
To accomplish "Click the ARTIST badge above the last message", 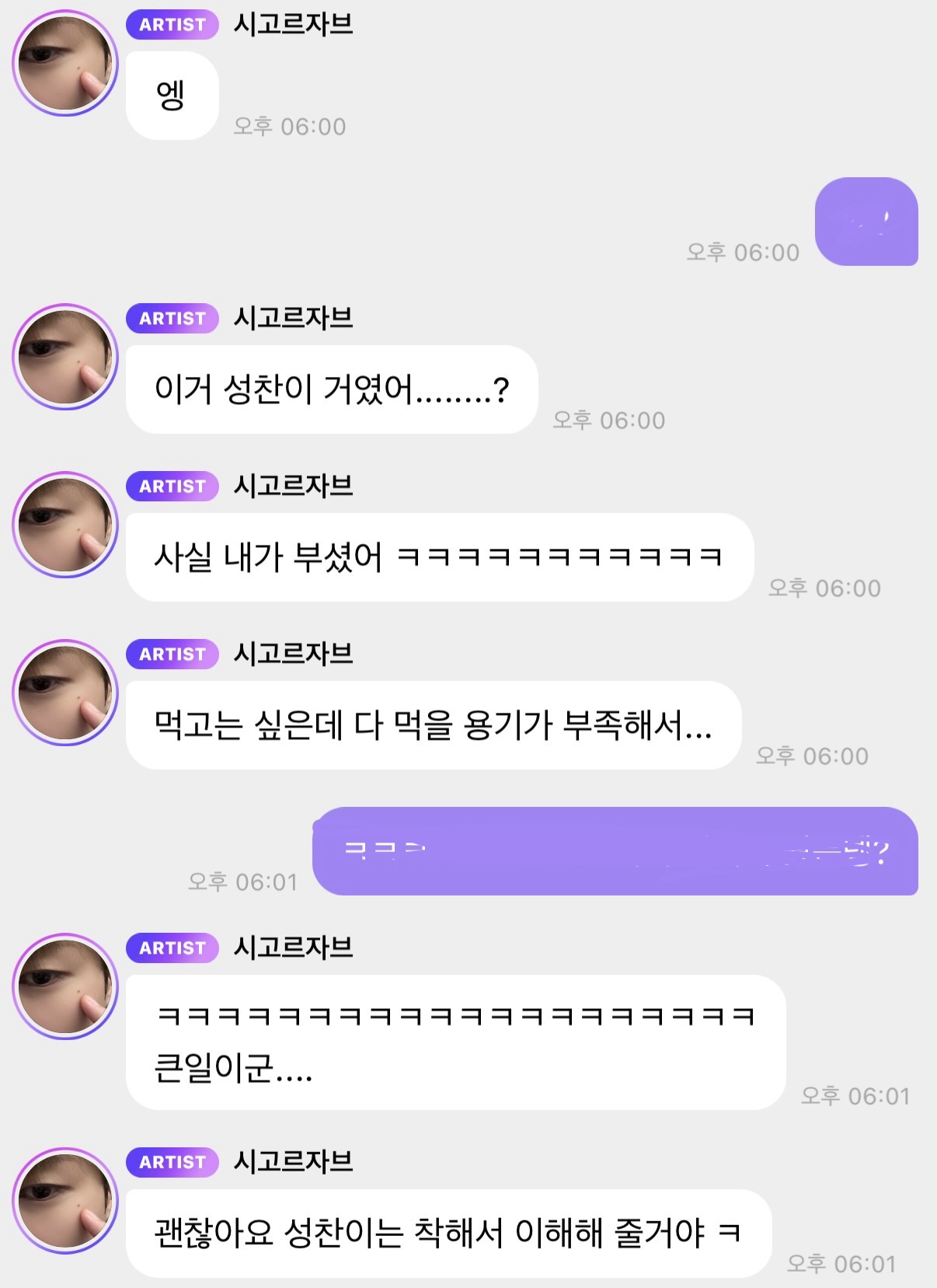I will (172, 1161).
